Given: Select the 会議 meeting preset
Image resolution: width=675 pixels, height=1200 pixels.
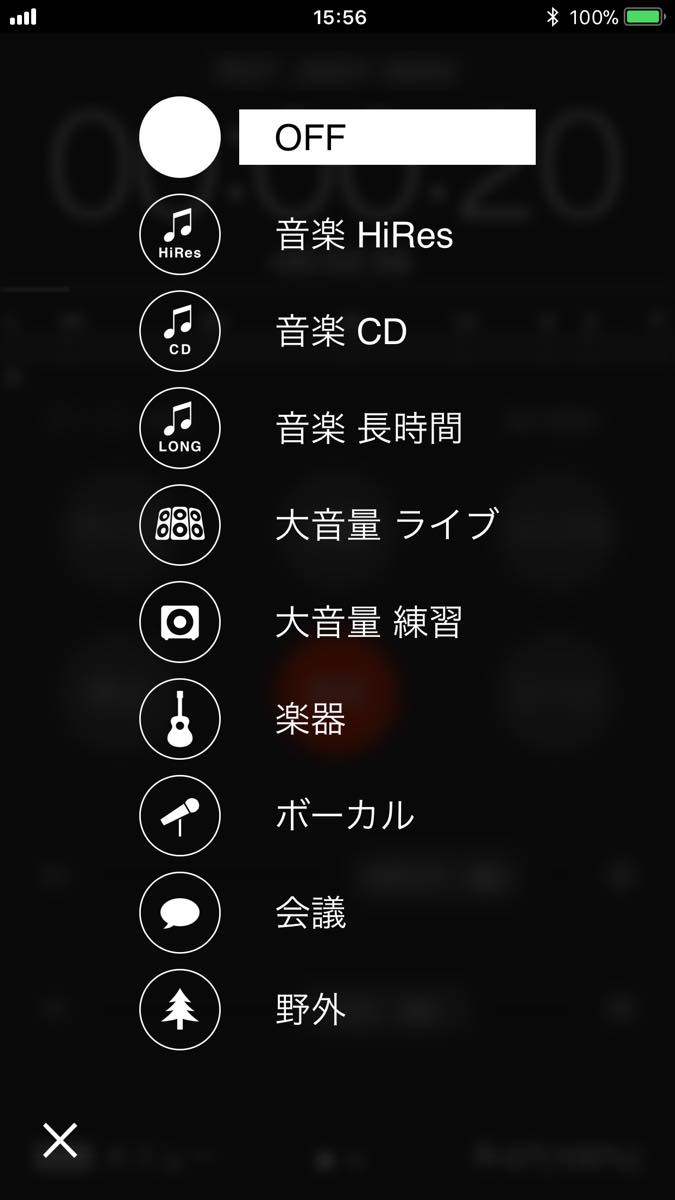Looking at the screenshot, I should click(x=310, y=913).
